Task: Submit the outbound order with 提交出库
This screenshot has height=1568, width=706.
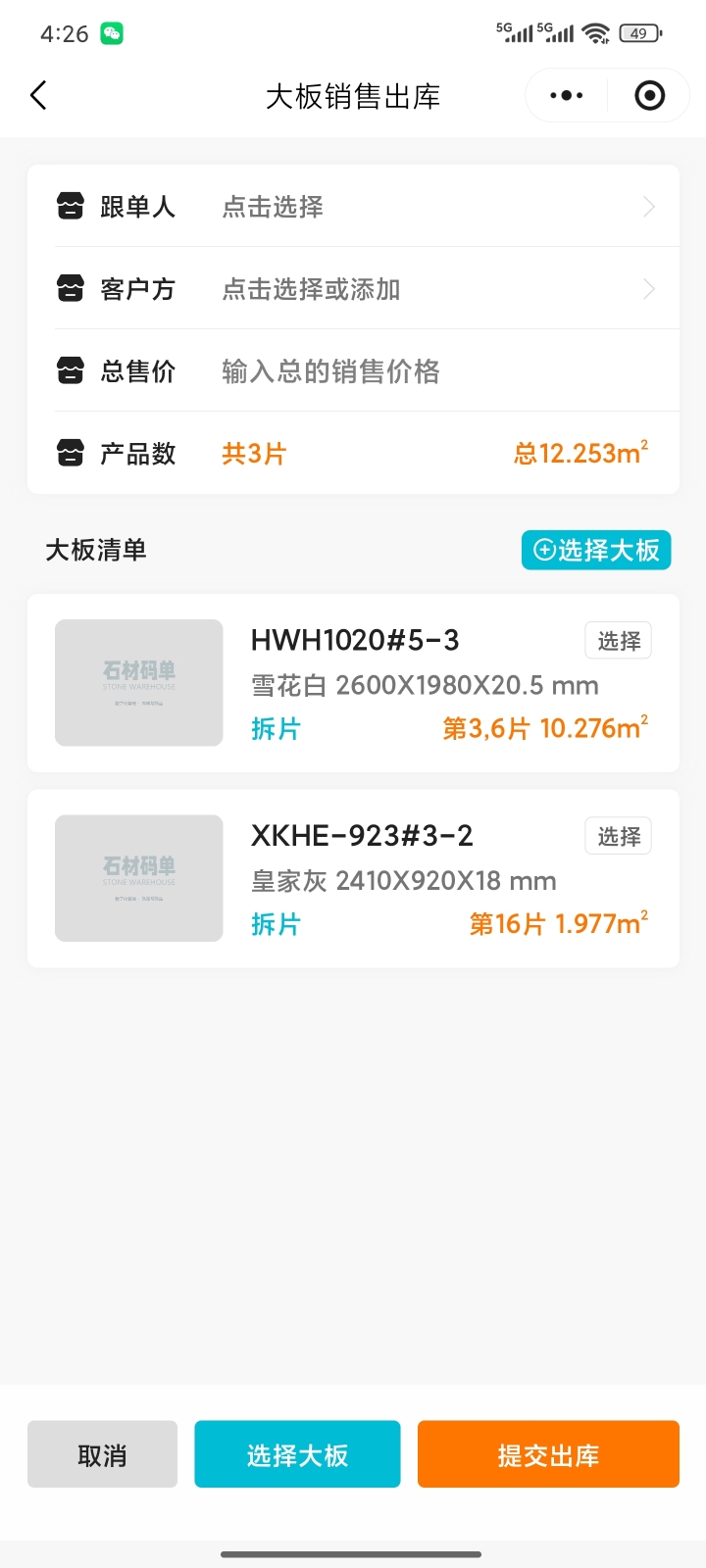Action: pyautogui.click(x=548, y=1453)
